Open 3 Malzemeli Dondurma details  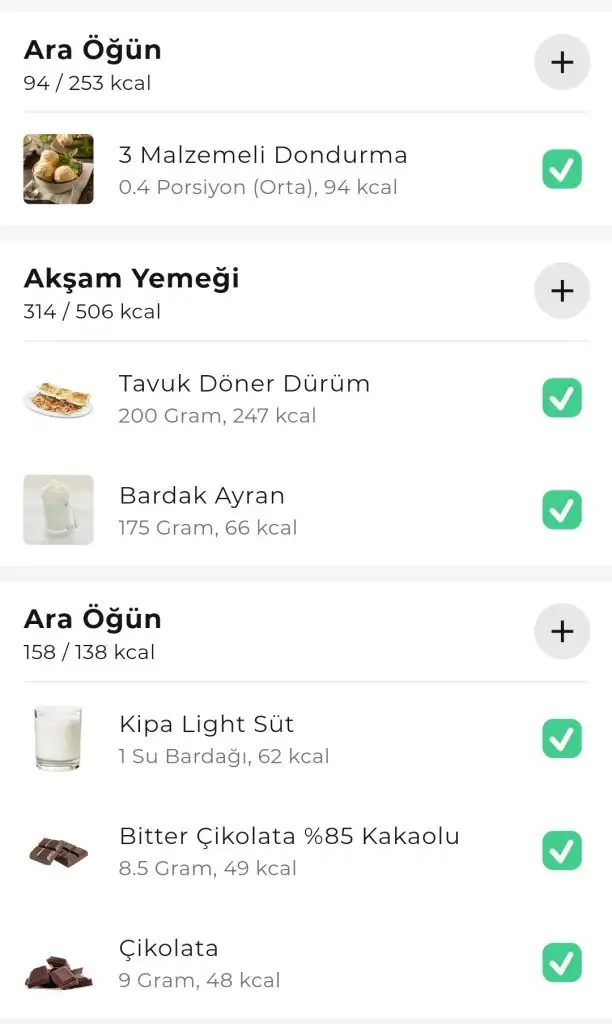tap(262, 169)
